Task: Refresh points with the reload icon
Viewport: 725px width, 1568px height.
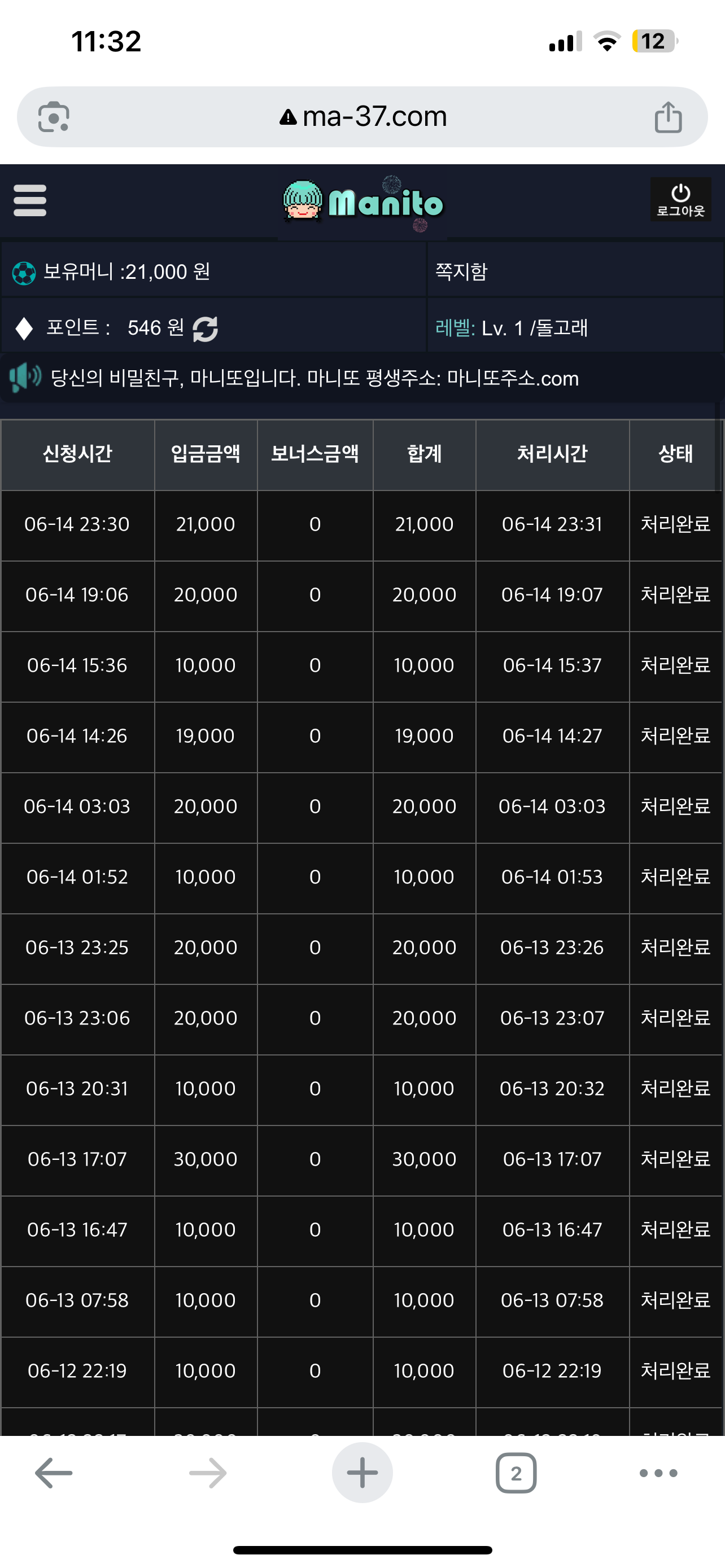Action: point(205,329)
